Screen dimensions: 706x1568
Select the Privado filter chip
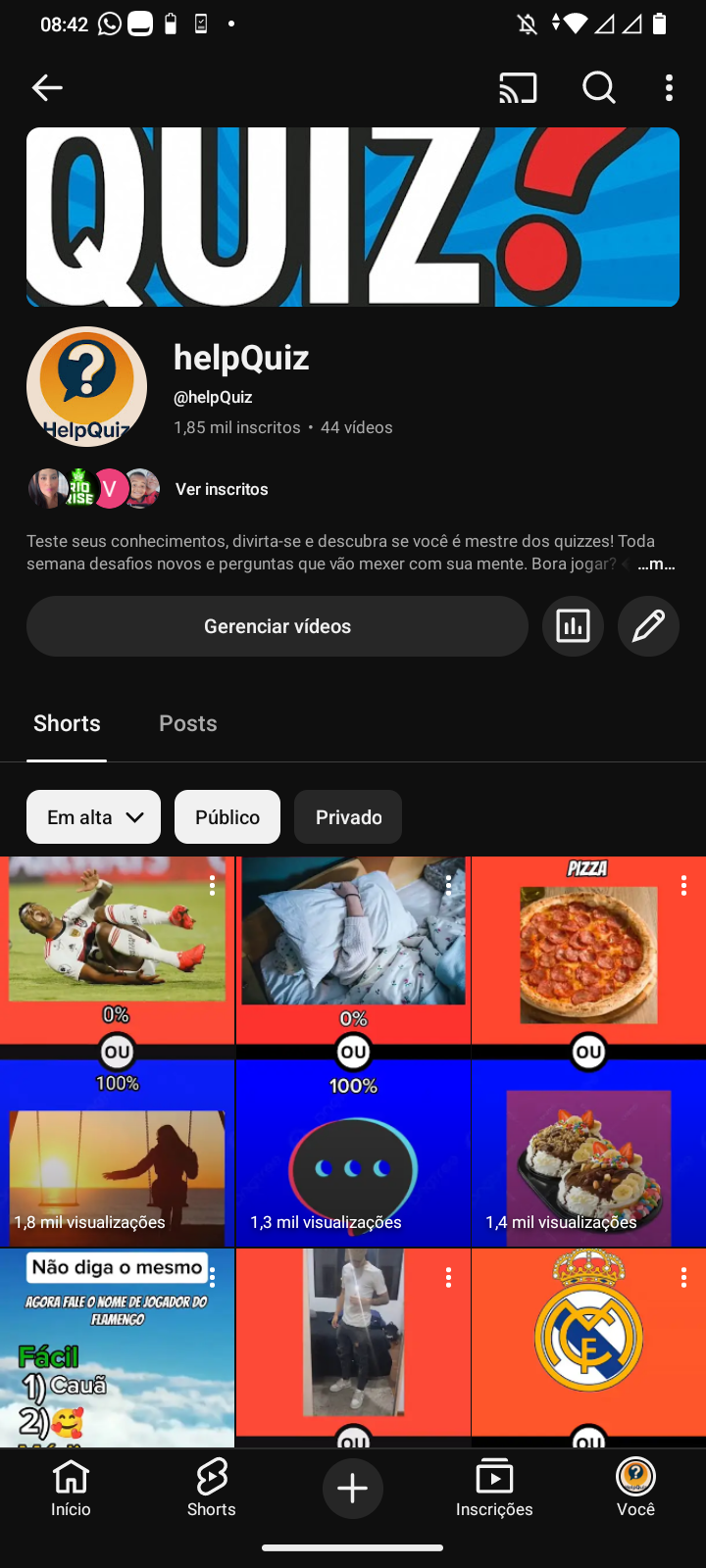point(348,817)
